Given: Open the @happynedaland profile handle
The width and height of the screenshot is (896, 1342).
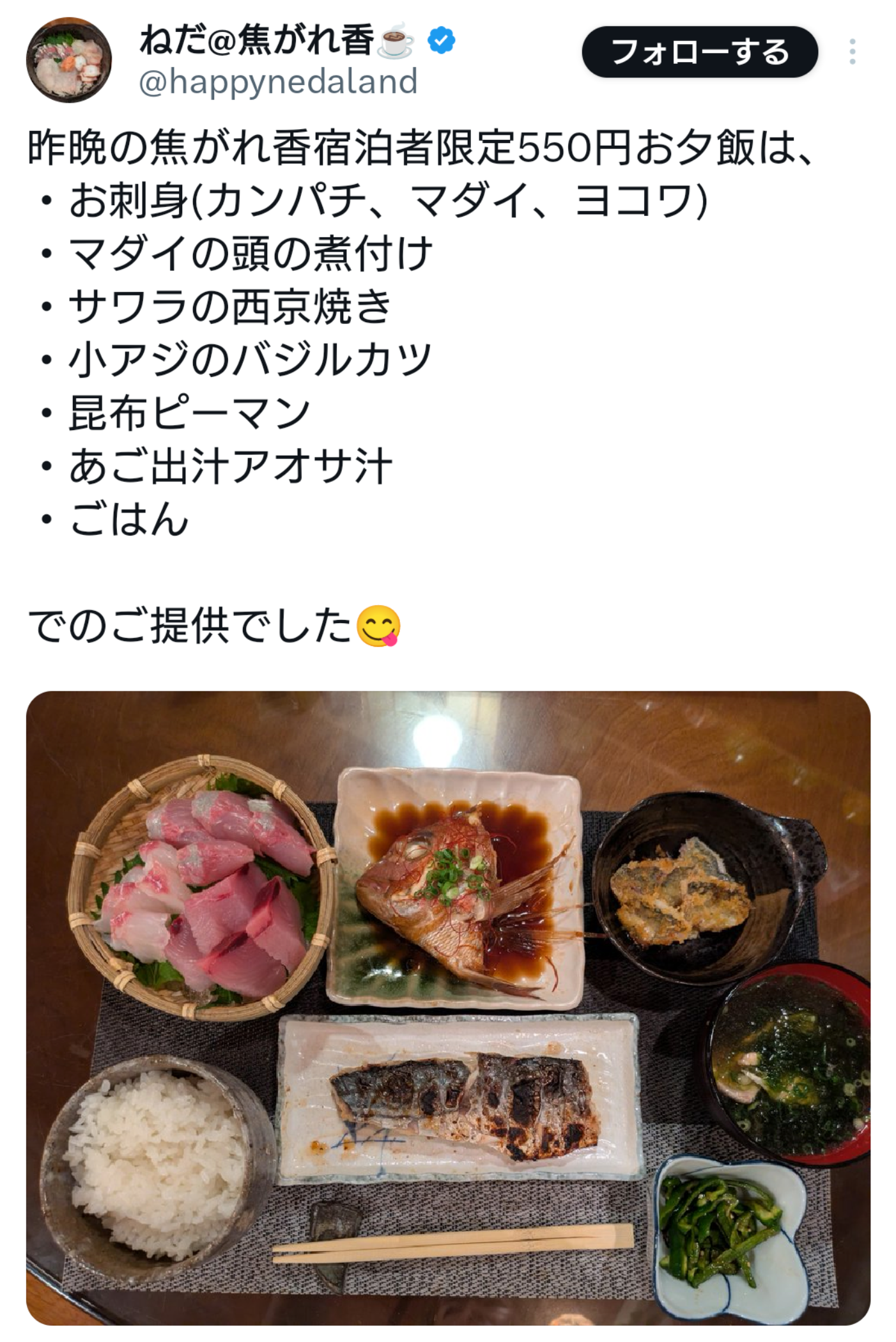Looking at the screenshot, I should (x=278, y=82).
